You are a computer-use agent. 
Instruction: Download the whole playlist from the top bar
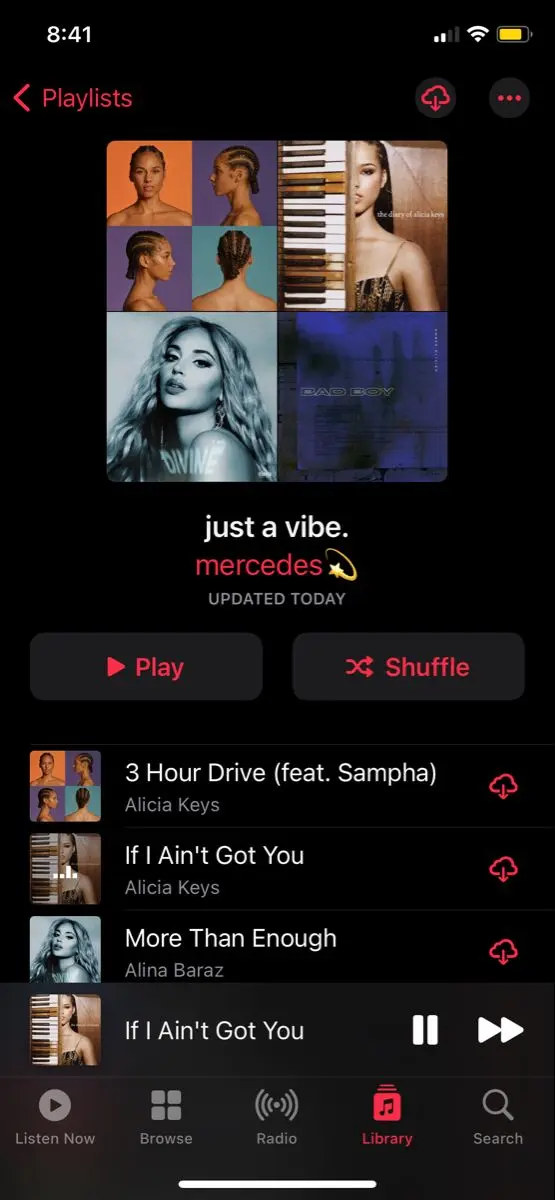[x=436, y=98]
